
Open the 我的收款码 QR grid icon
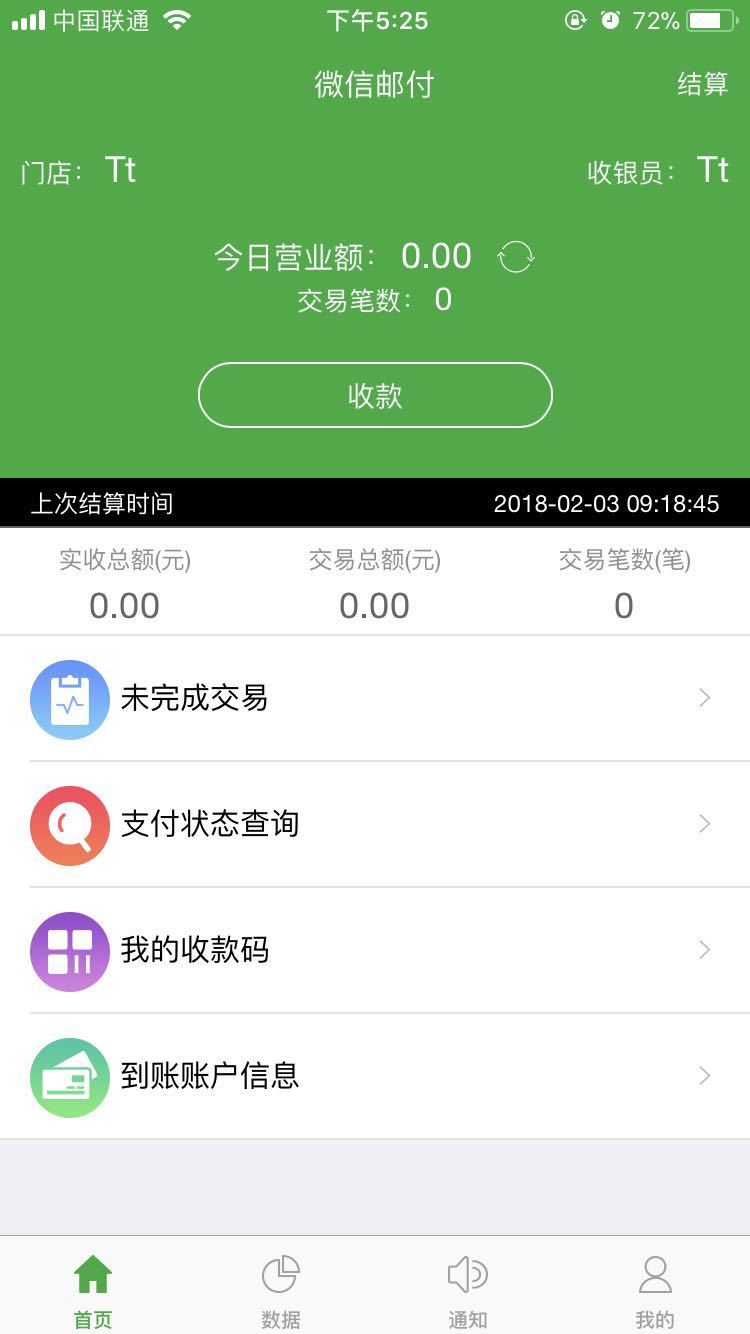[69, 951]
